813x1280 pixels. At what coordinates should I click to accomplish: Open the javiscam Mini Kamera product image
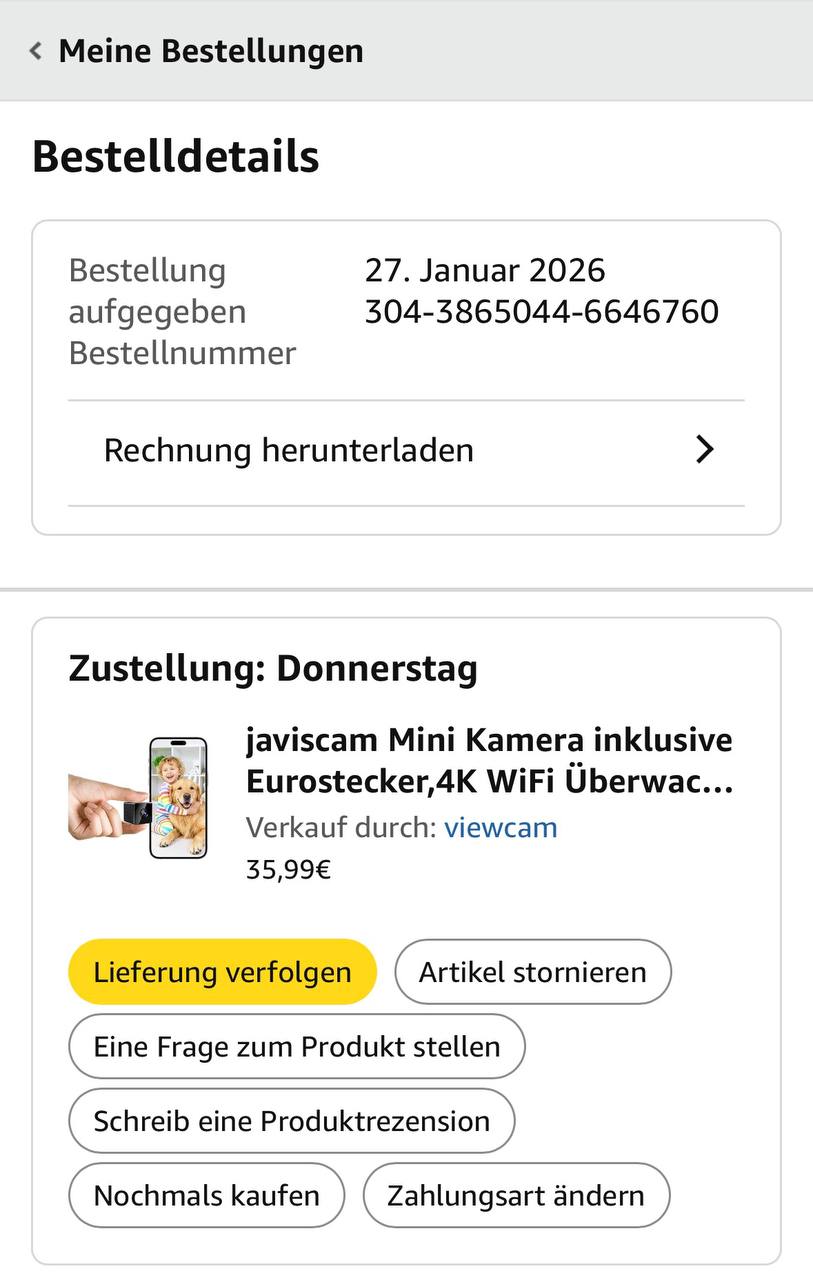pos(139,798)
